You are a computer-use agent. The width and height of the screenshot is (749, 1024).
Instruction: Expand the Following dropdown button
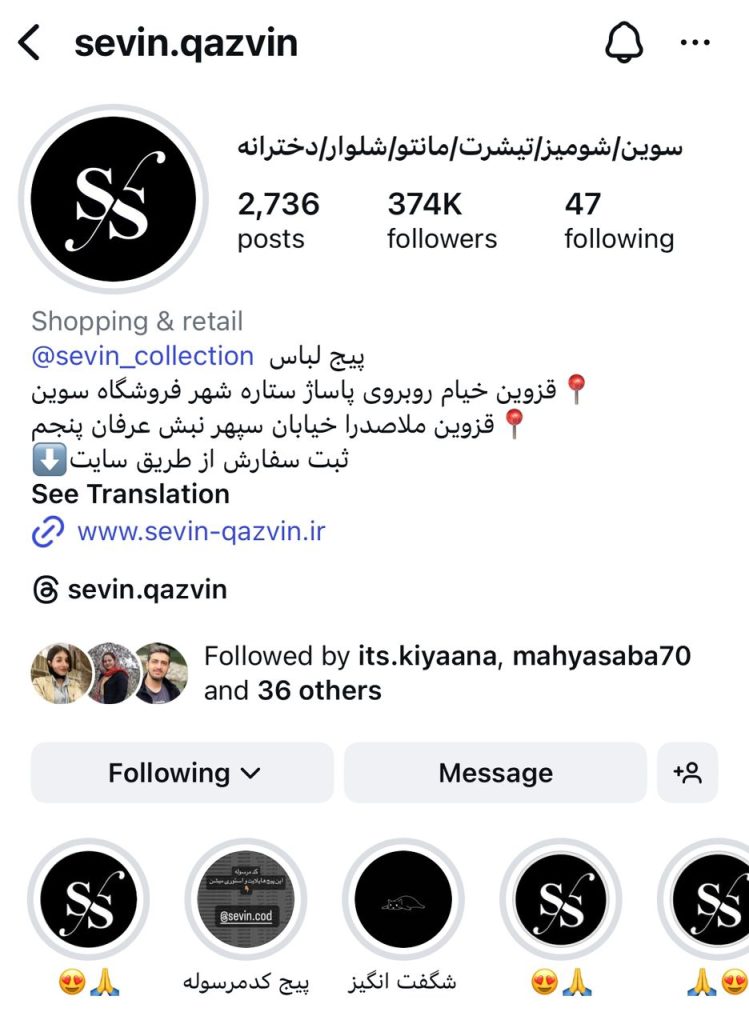tap(182, 773)
